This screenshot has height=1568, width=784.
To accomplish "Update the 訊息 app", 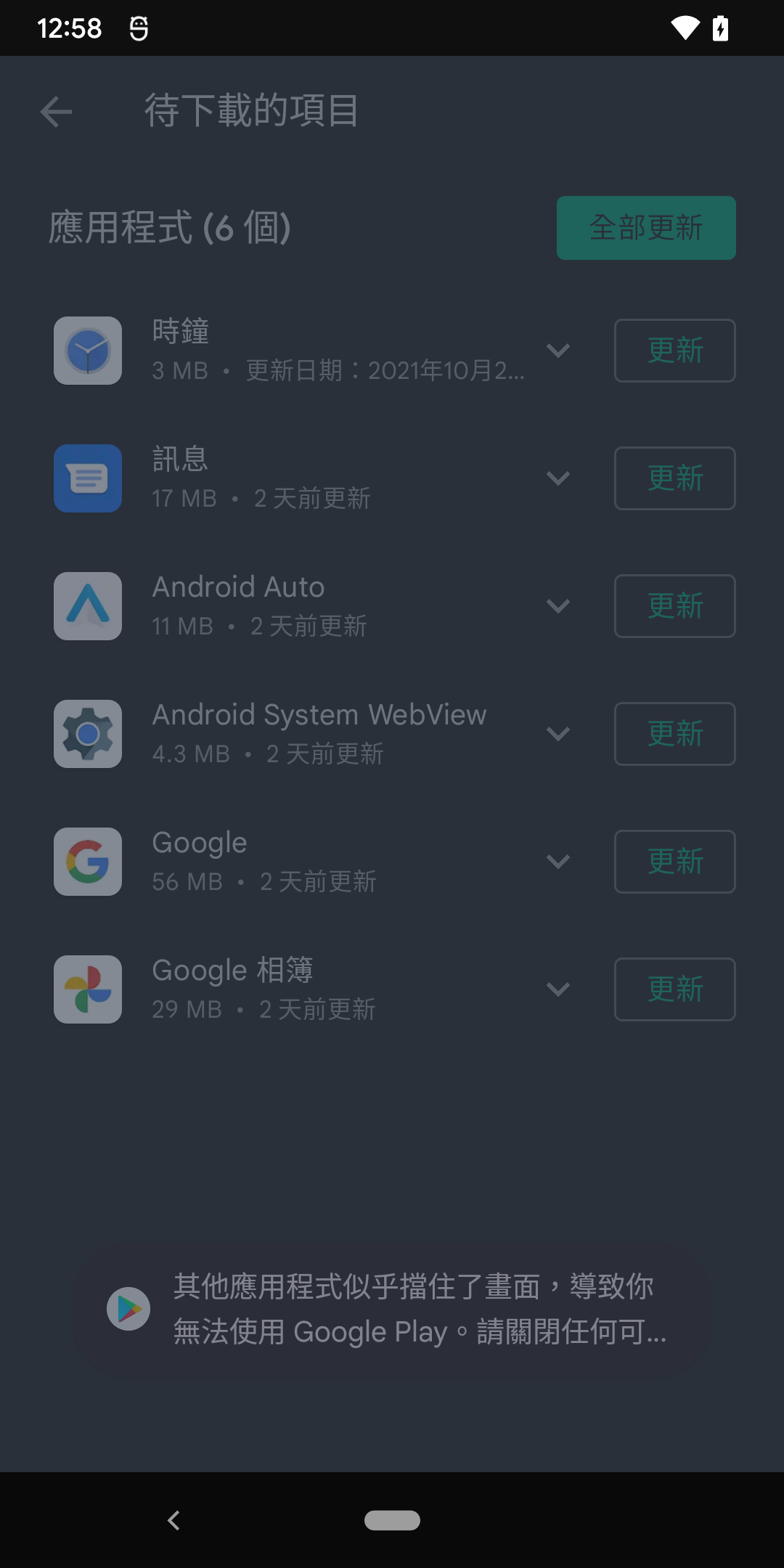I will click(x=675, y=478).
